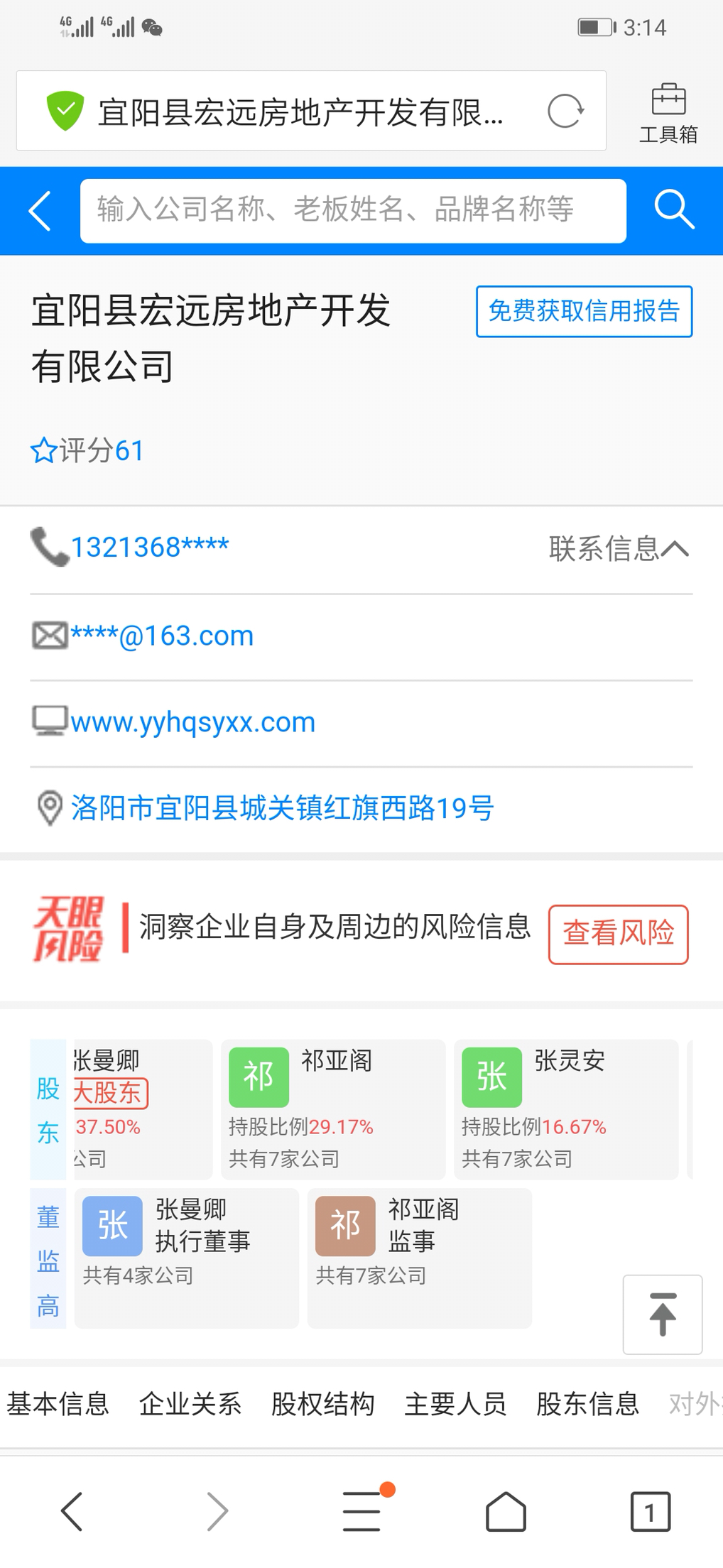Go back using the blue header arrow
Screen dimensions: 723x1568
40,211
